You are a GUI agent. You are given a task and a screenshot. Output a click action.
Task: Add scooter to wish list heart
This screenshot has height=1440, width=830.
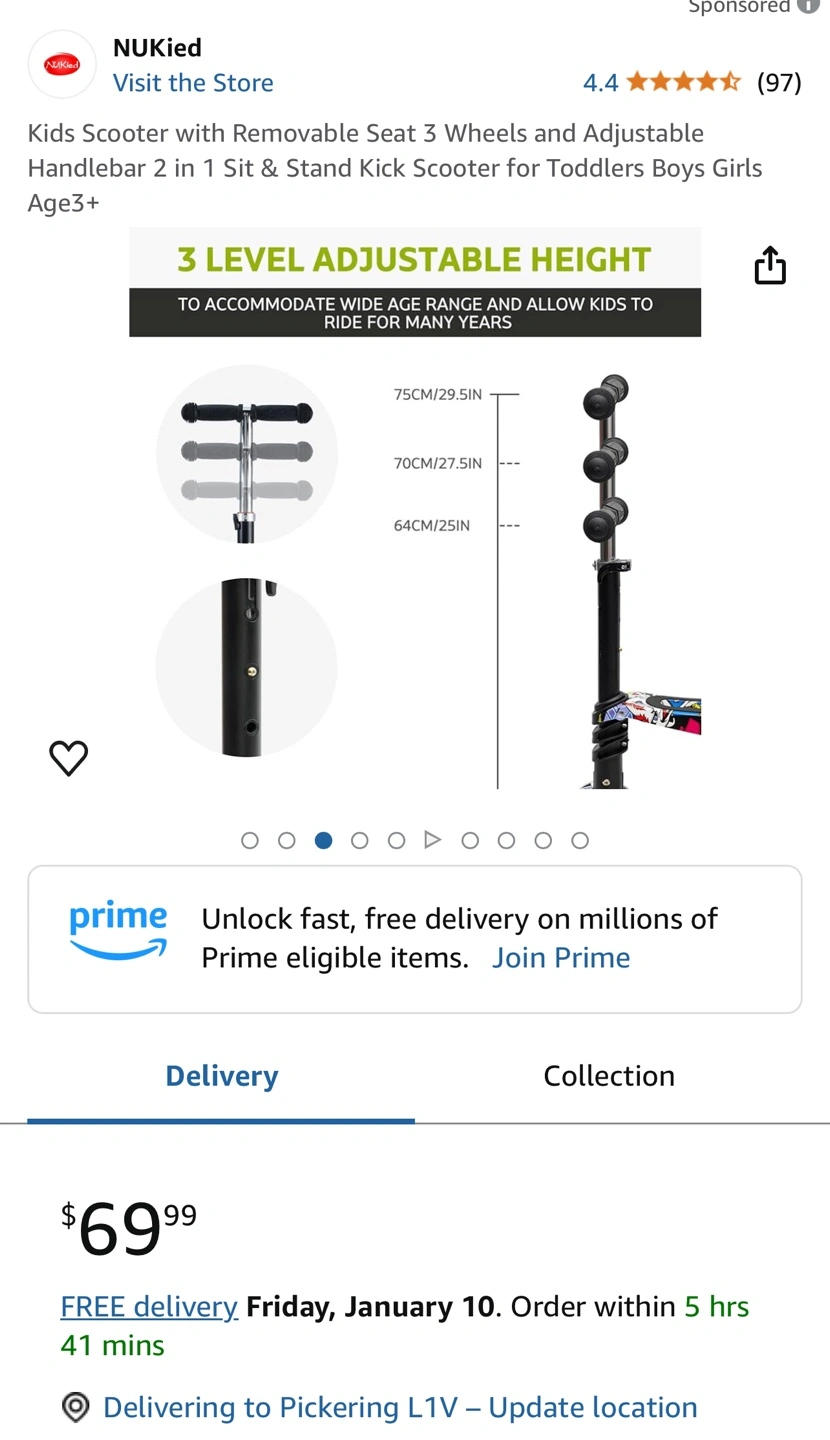pyautogui.click(x=69, y=758)
